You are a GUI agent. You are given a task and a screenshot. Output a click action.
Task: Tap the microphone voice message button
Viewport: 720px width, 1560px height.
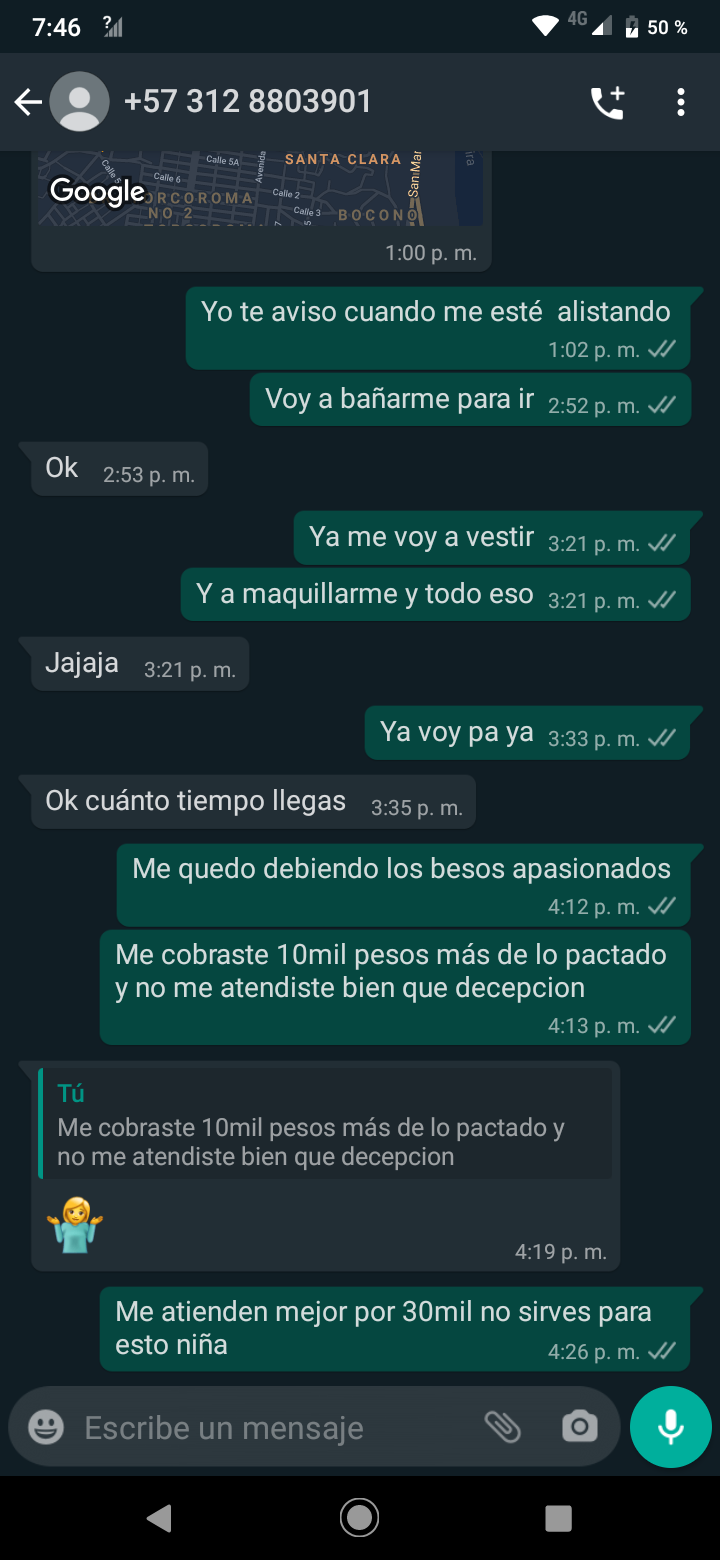pyautogui.click(x=671, y=1427)
